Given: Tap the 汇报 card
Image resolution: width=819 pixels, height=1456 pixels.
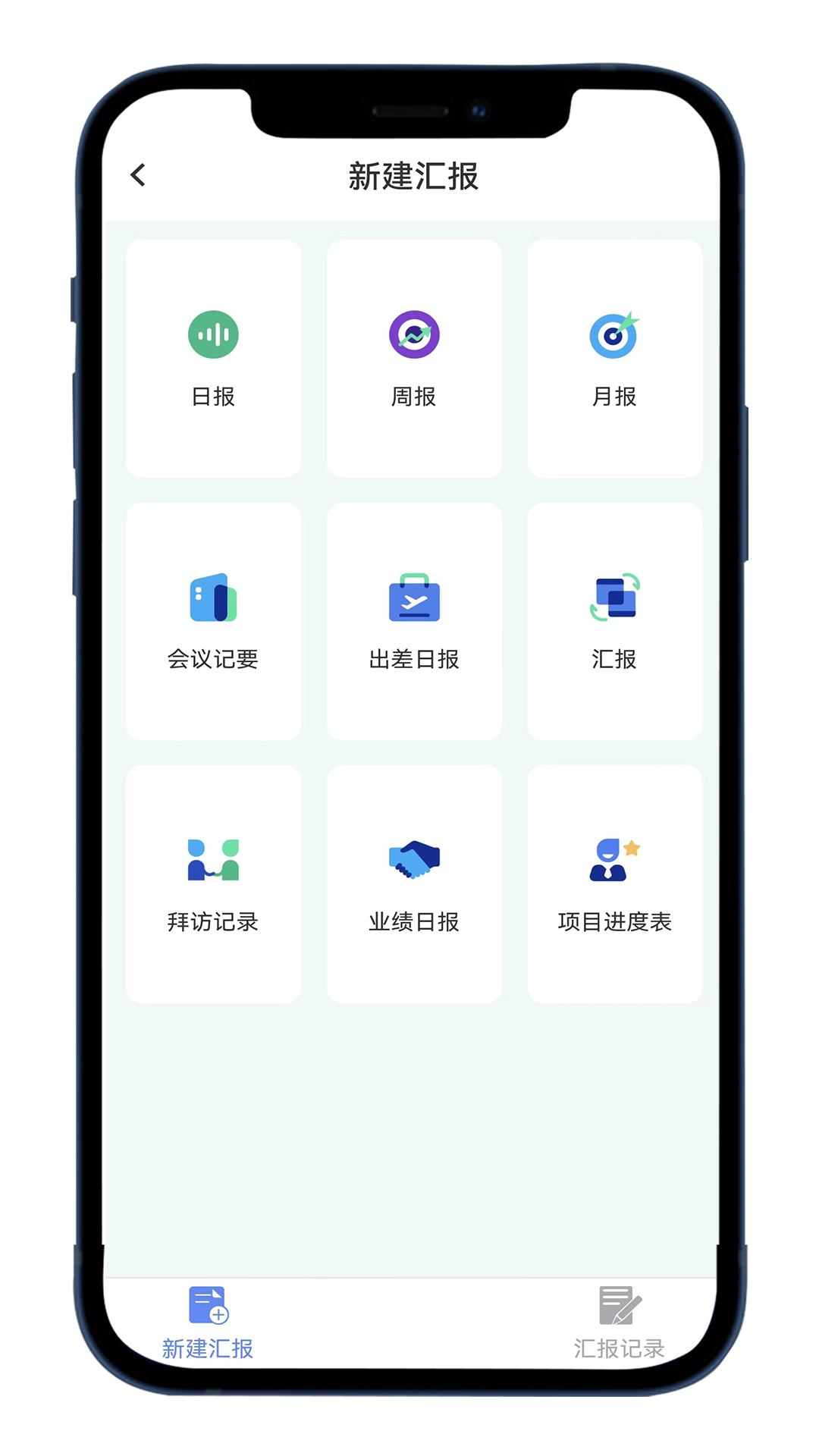Looking at the screenshot, I should (615, 621).
